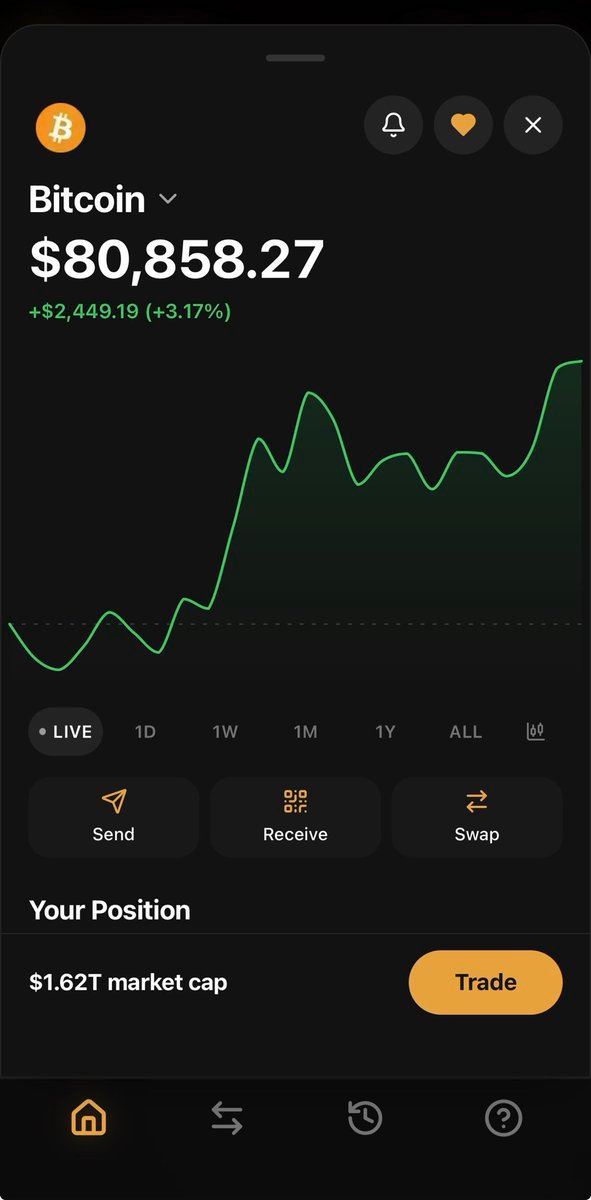Switch chart to 1D range

145,732
